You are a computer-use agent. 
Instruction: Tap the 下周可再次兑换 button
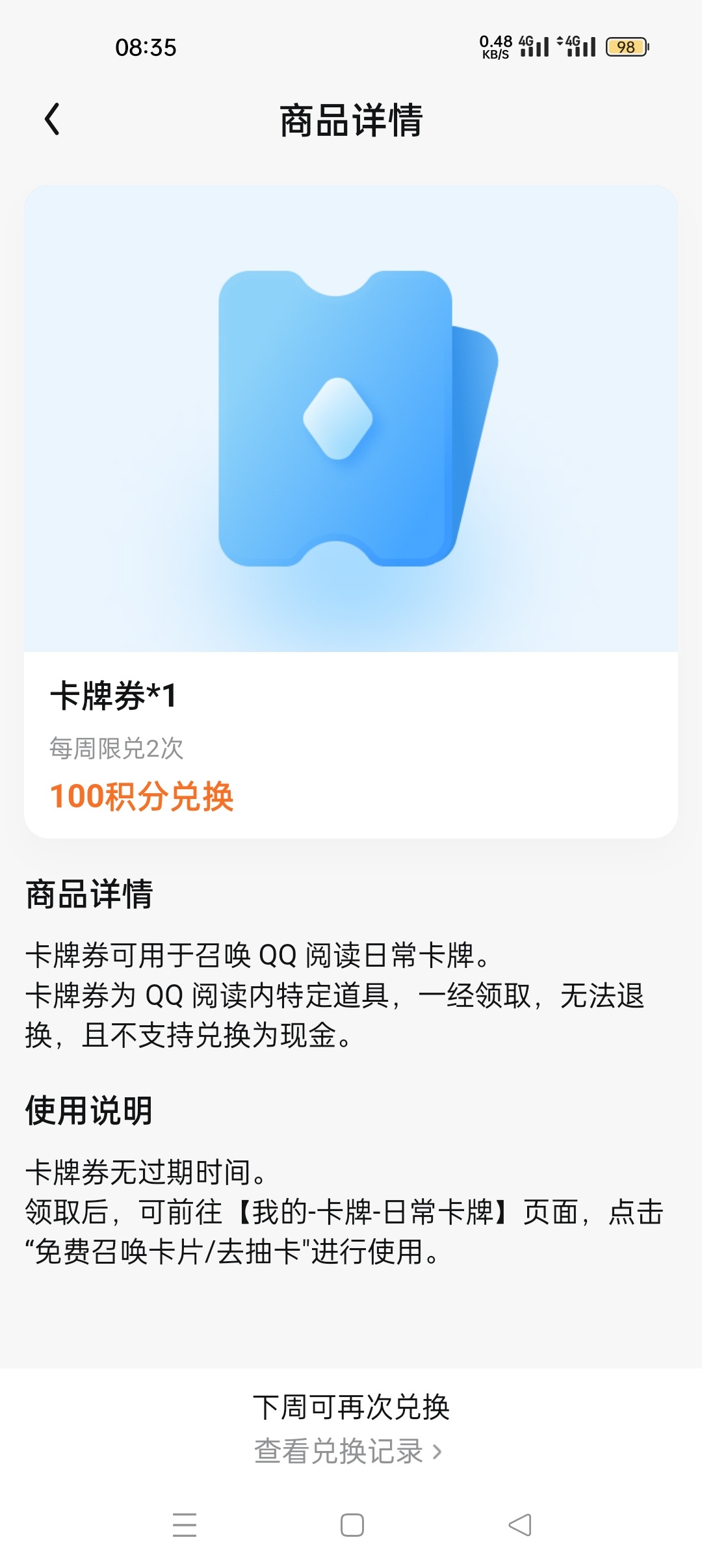click(x=351, y=1407)
